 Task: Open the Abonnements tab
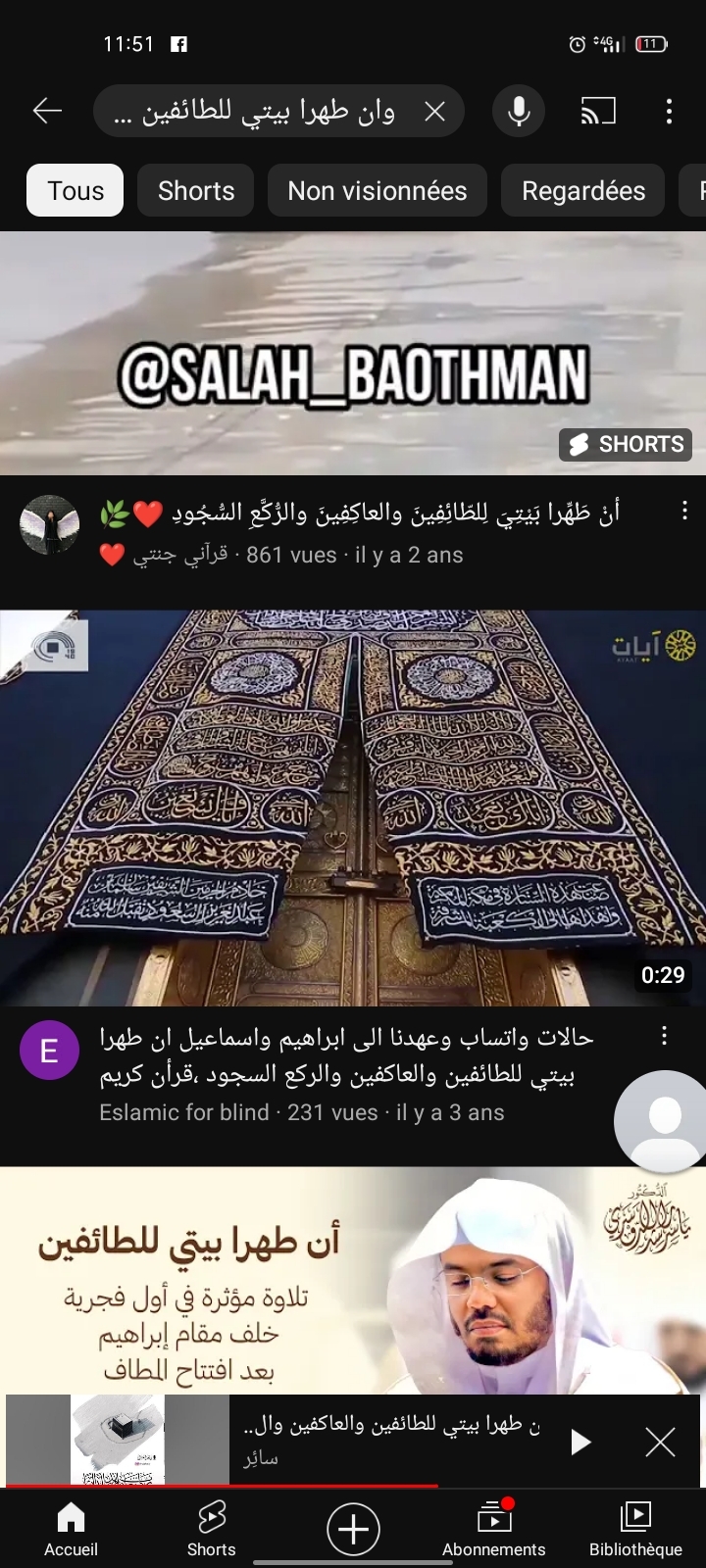click(493, 1529)
